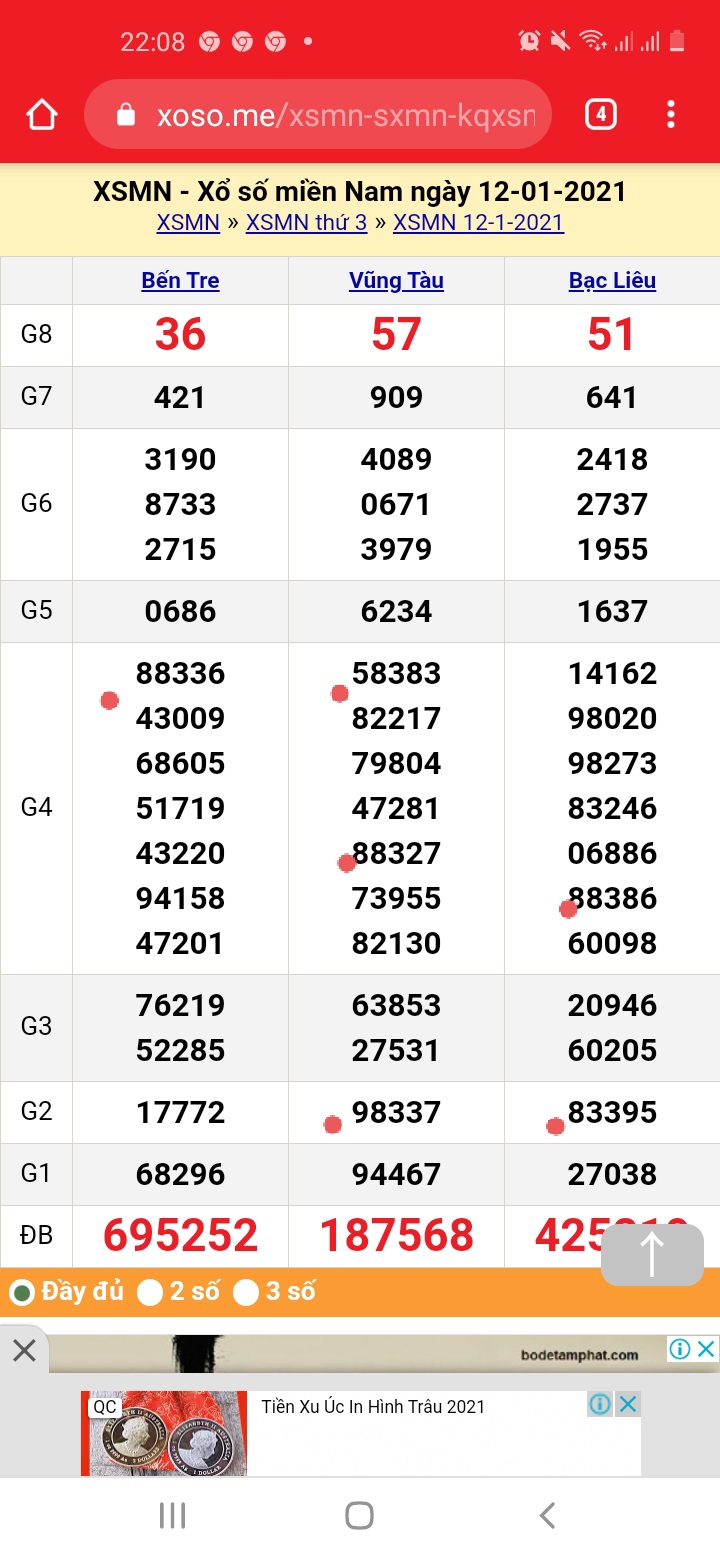Open the Bến Tre province link
The width and height of the screenshot is (720, 1560).
180,281
